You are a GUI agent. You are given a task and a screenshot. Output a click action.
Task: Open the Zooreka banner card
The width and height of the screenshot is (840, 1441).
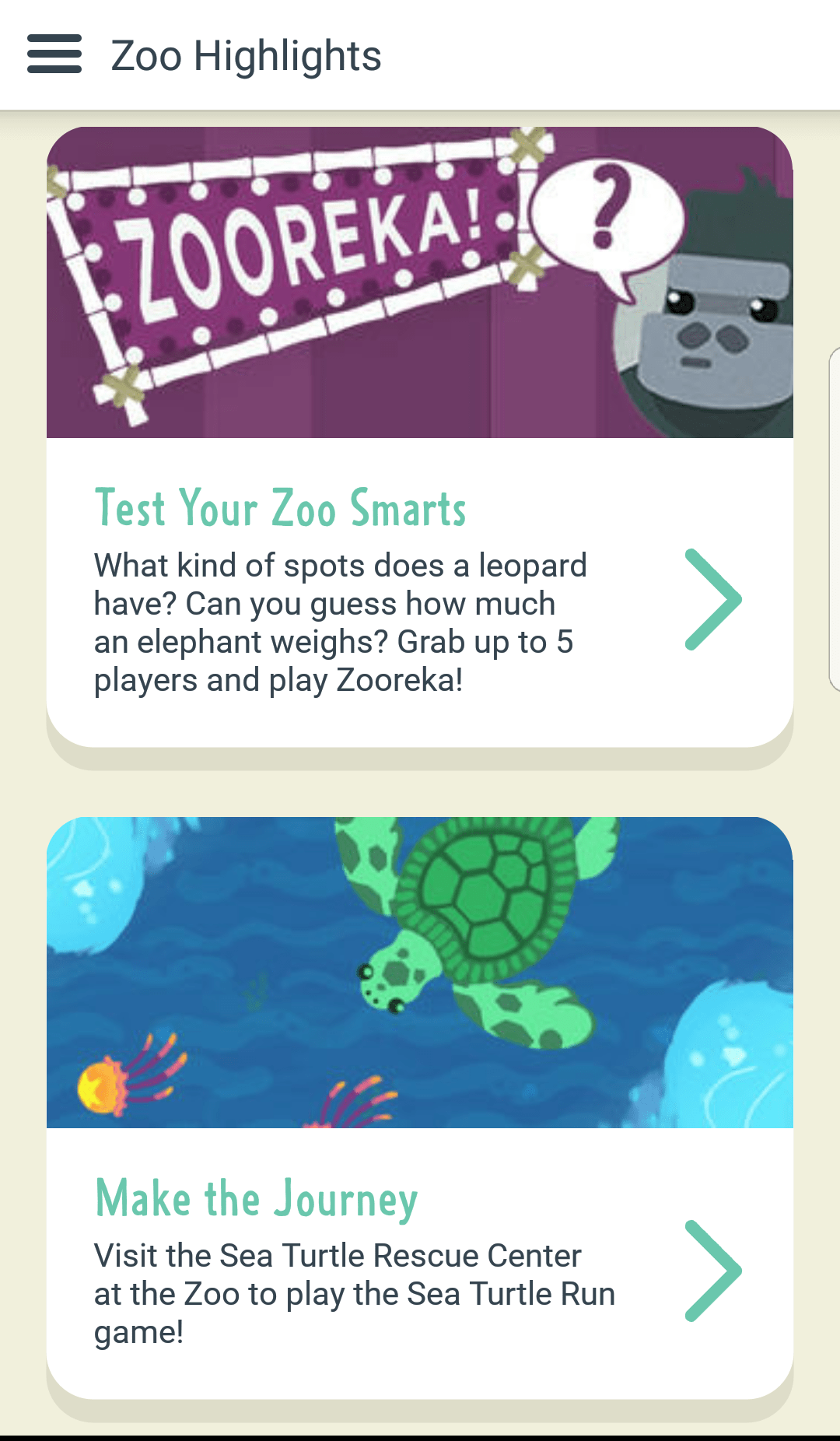coord(420,282)
